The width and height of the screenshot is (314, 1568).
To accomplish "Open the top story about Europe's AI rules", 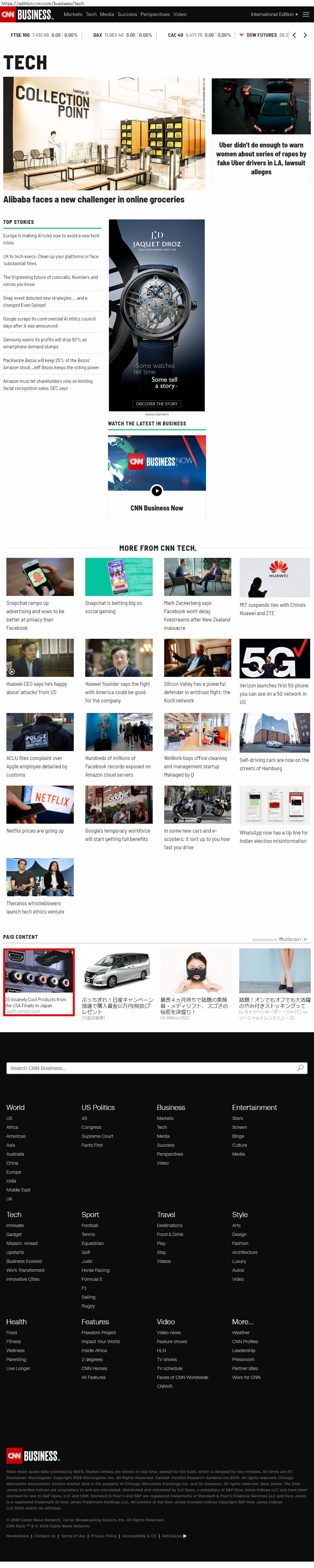I will [x=51, y=239].
